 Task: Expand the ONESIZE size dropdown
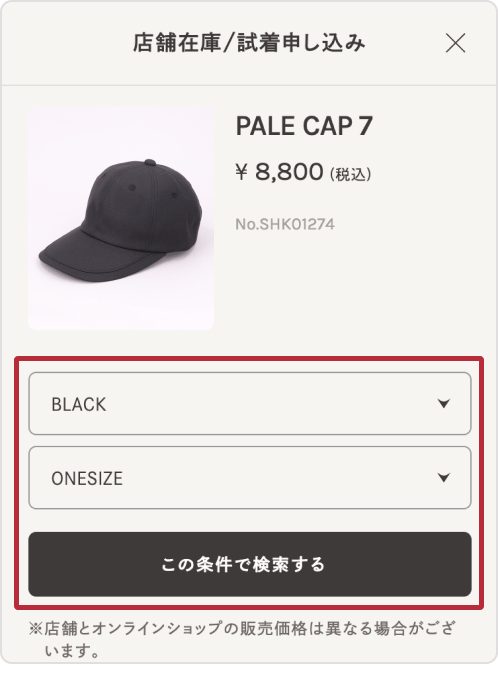250,477
